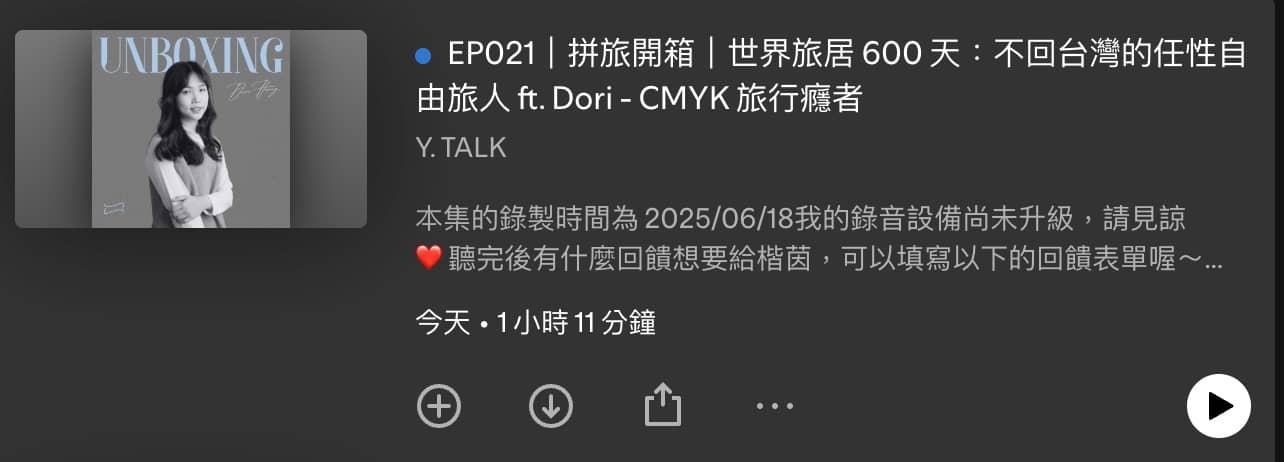Viewport: 1284px width, 462px height.
Task: Download episode EP021
Action: pos(551,406)
